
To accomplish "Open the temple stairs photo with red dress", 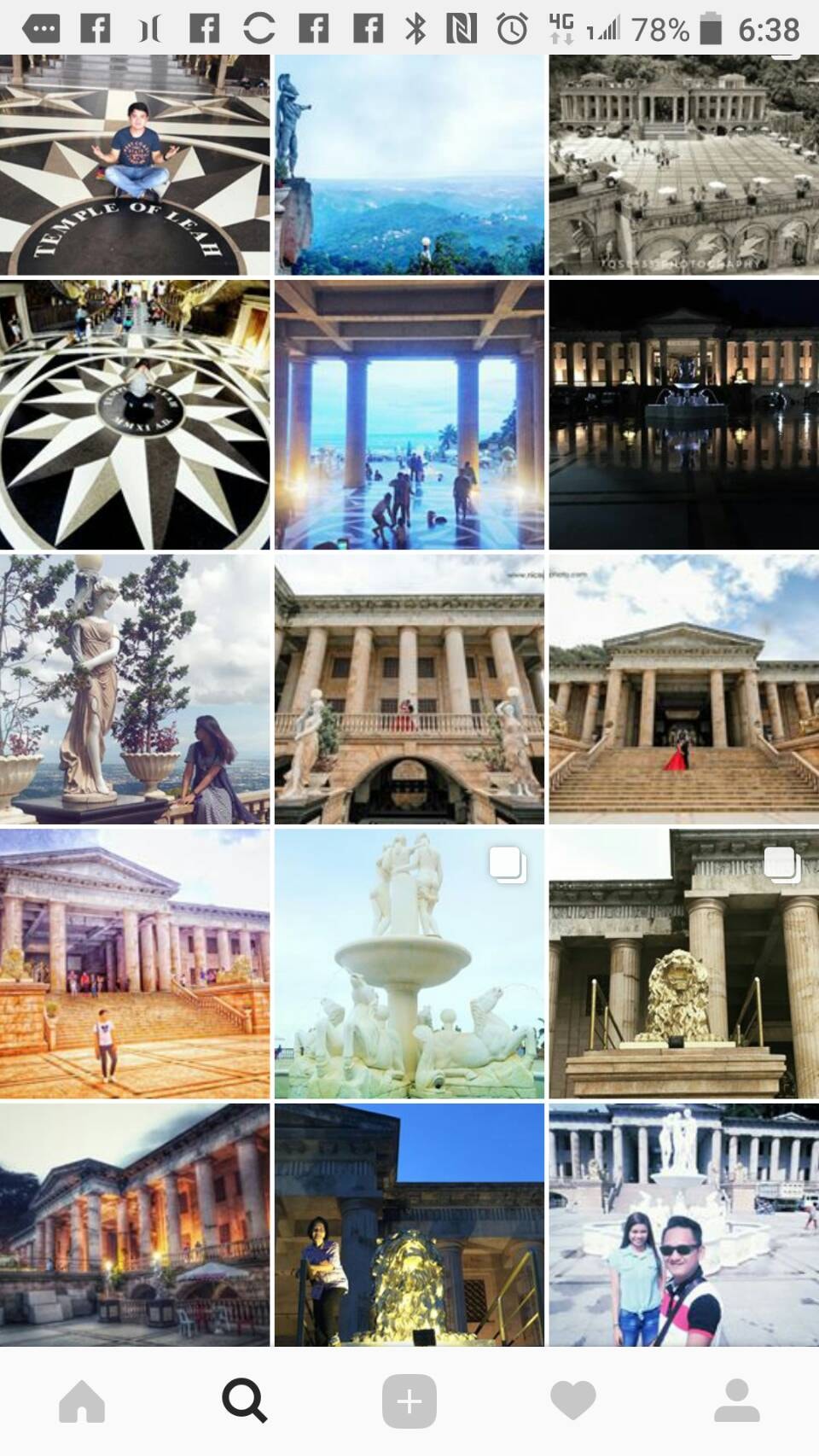I will 683,689.
